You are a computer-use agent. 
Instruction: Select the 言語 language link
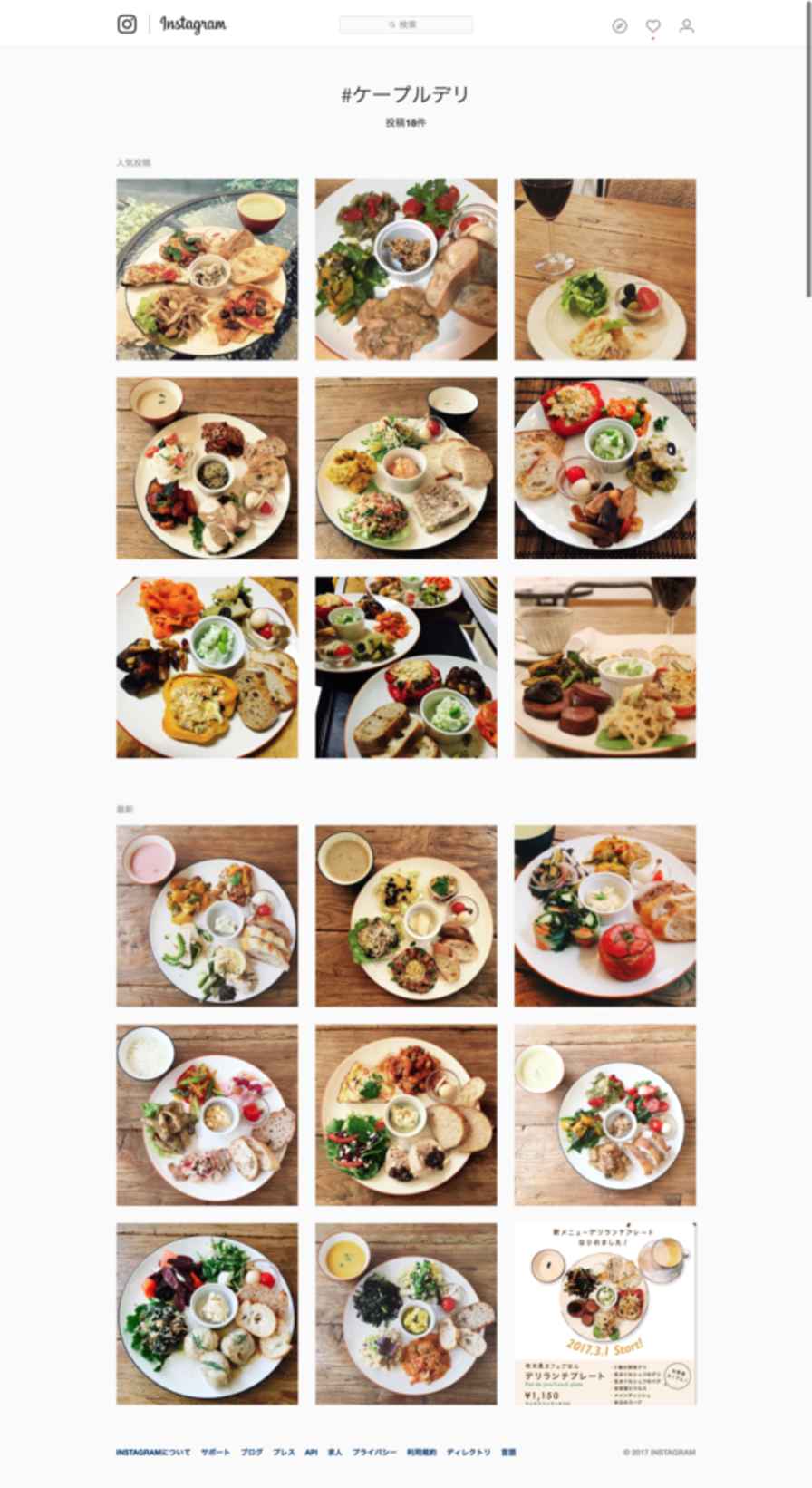click(x=508, y=1453)
